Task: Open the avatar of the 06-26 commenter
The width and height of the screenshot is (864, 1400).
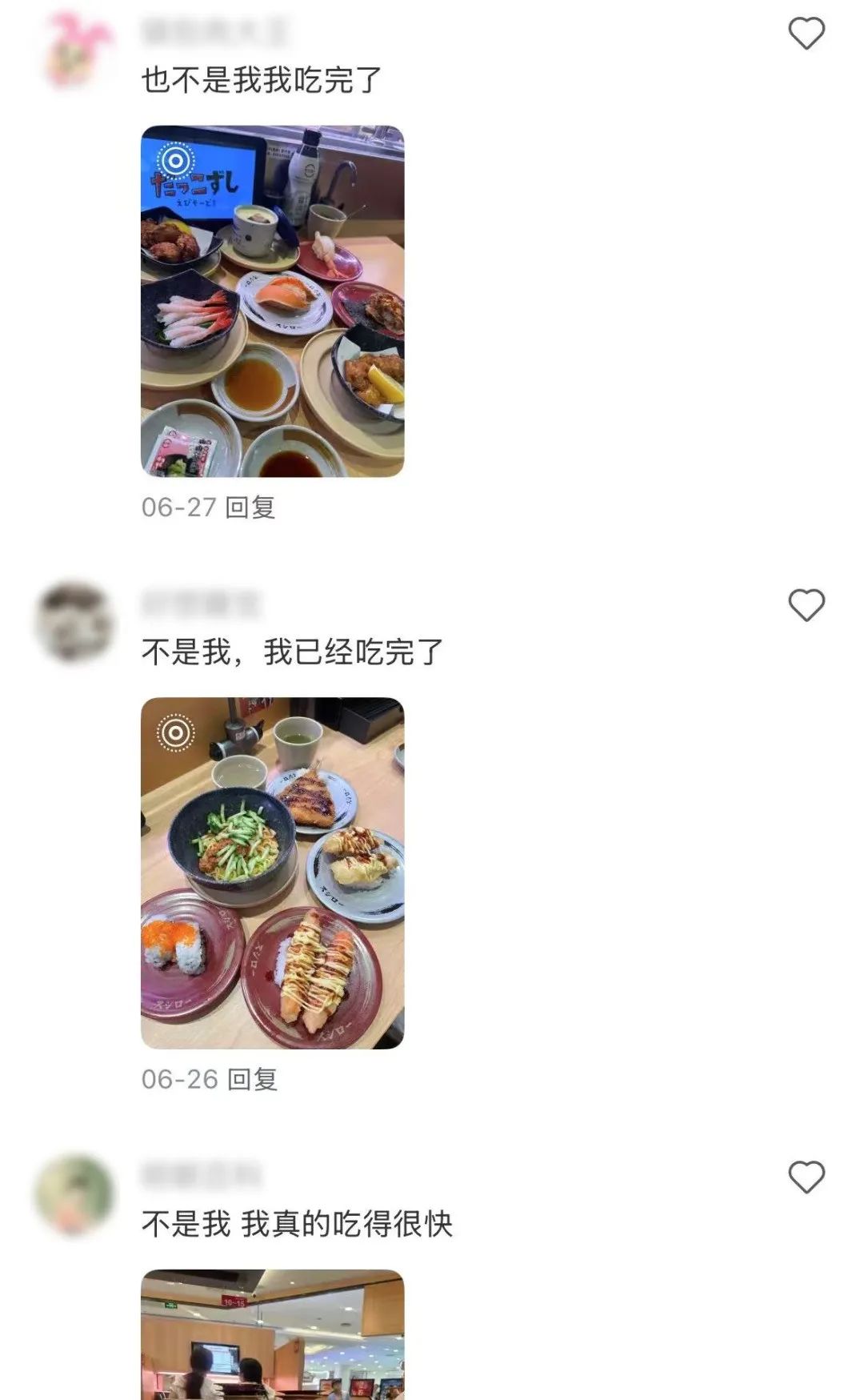Action: pos(76,623)
